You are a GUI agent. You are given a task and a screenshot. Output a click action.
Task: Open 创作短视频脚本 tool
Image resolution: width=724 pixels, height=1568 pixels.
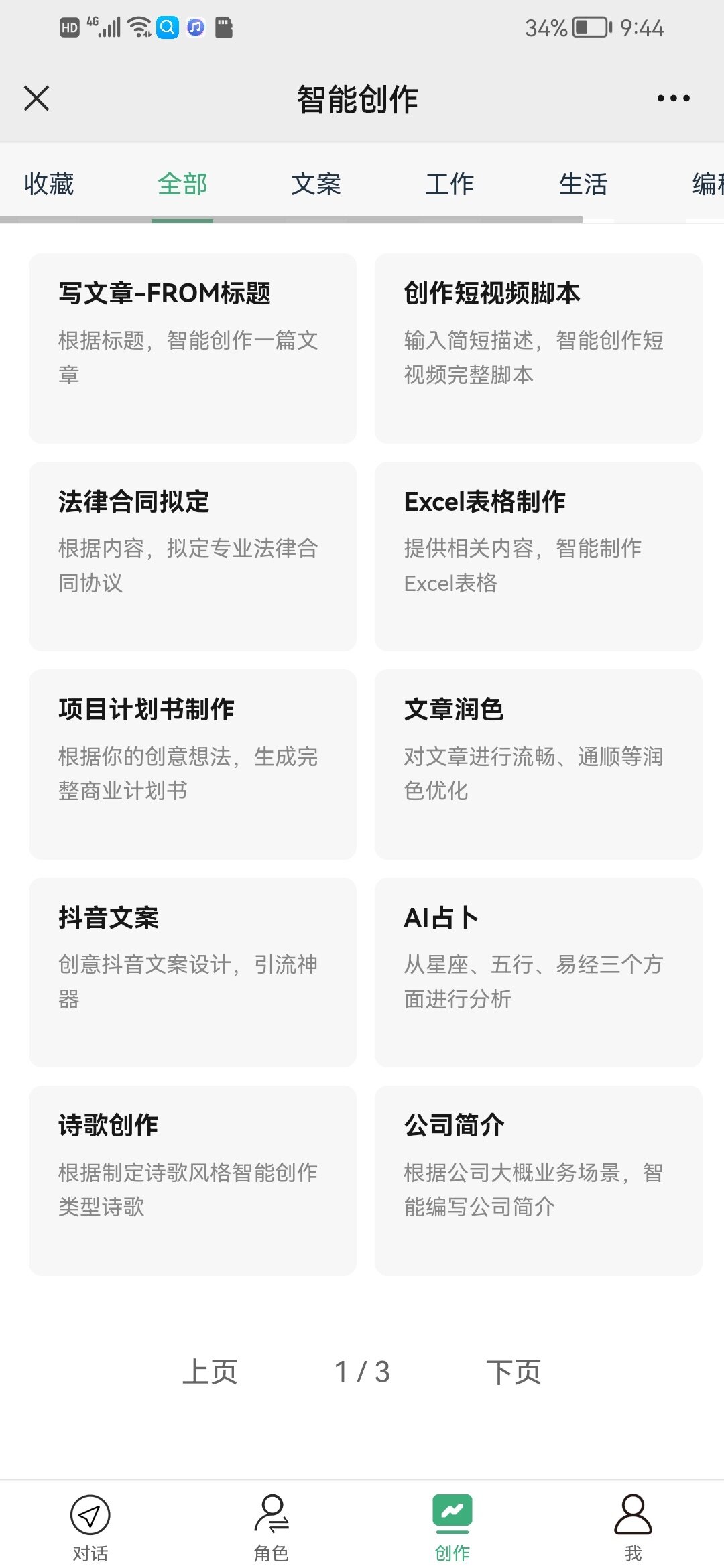[x=538, y=348]
